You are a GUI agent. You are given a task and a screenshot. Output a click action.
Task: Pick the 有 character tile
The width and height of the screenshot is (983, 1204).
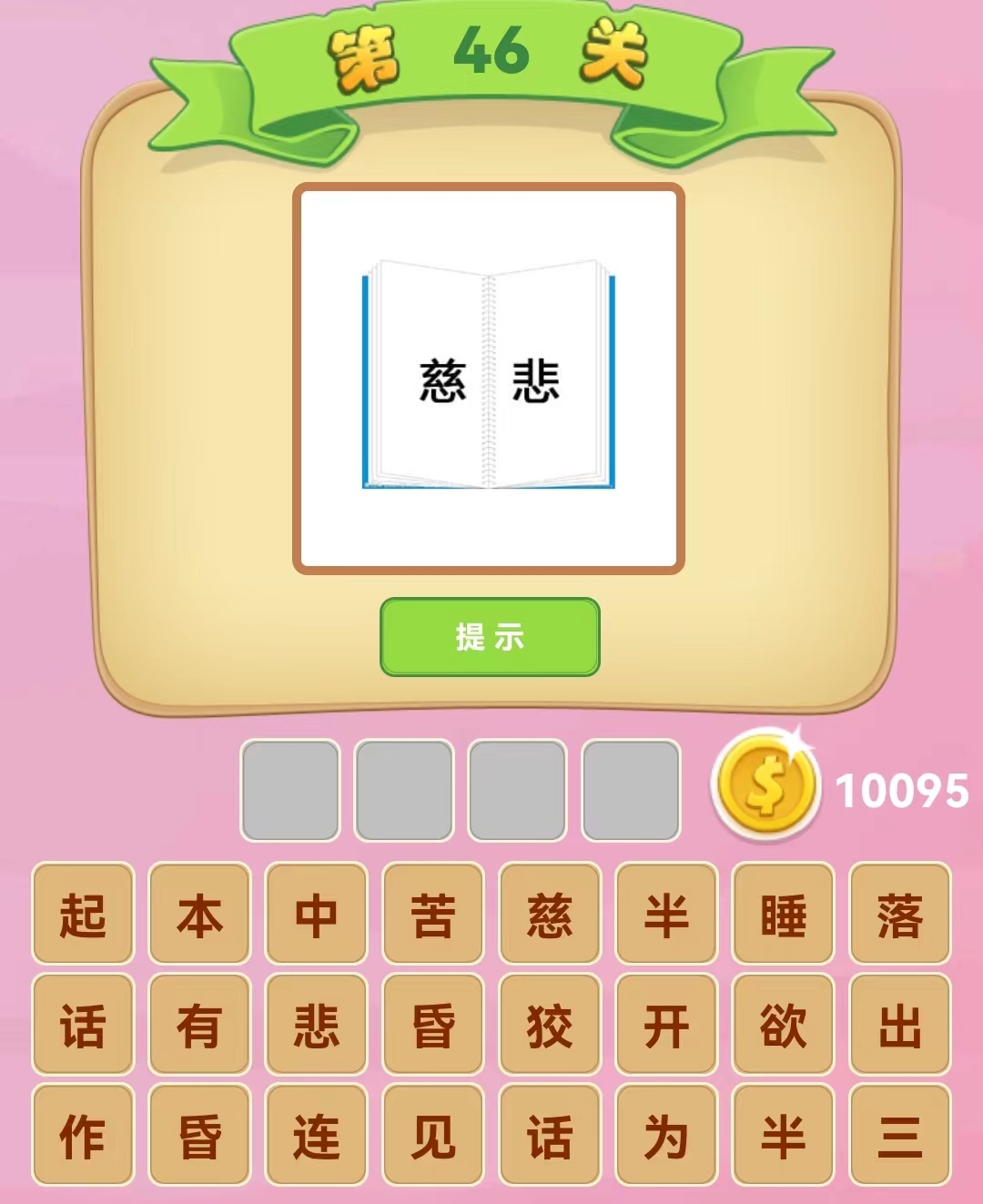[199, 1025]
